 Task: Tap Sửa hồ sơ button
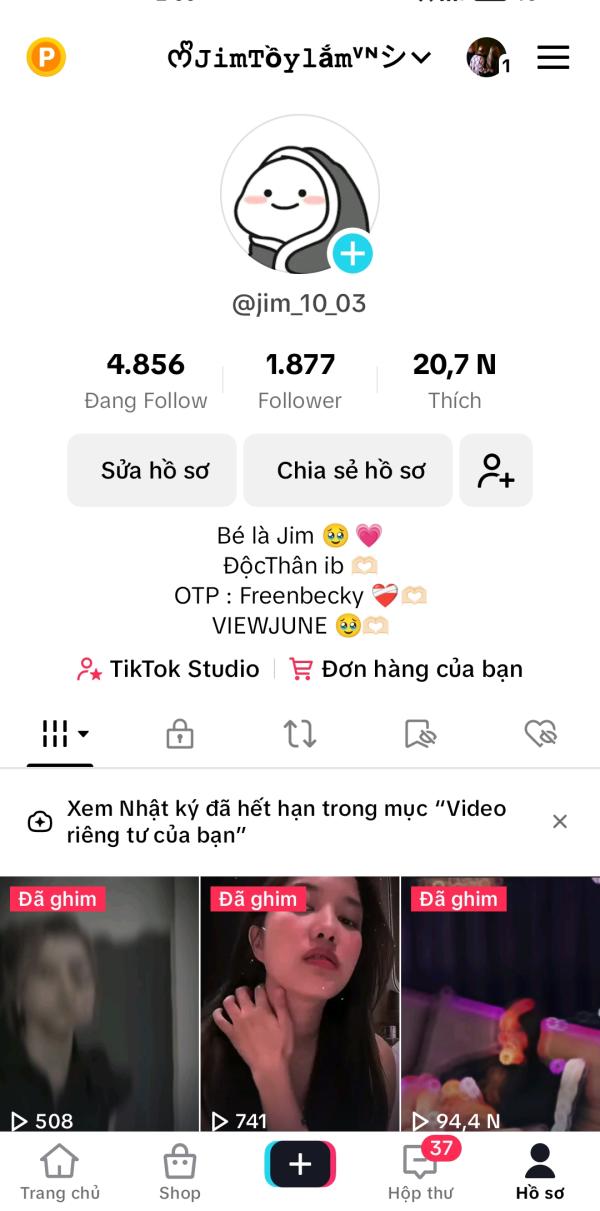tap(153, 470)
